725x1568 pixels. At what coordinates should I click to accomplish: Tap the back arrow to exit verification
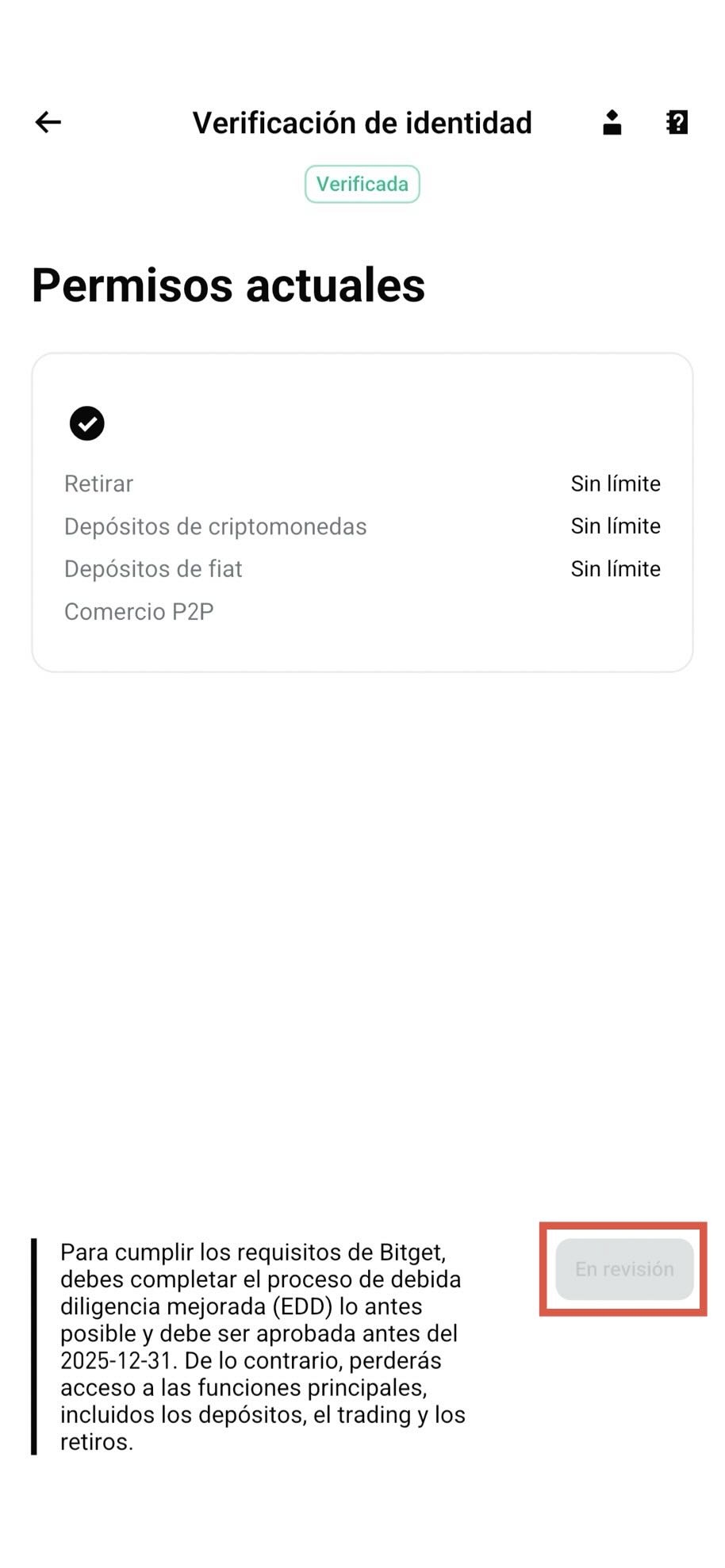pyautogui.click(x=47, y=122)
